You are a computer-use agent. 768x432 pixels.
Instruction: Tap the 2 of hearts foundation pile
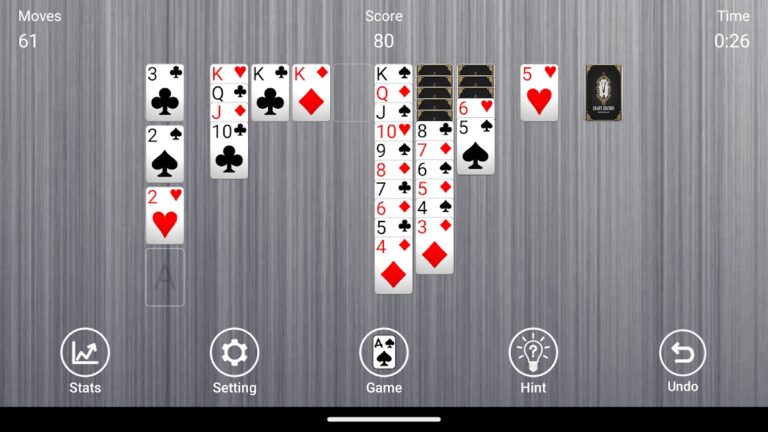tap(165, 215)
